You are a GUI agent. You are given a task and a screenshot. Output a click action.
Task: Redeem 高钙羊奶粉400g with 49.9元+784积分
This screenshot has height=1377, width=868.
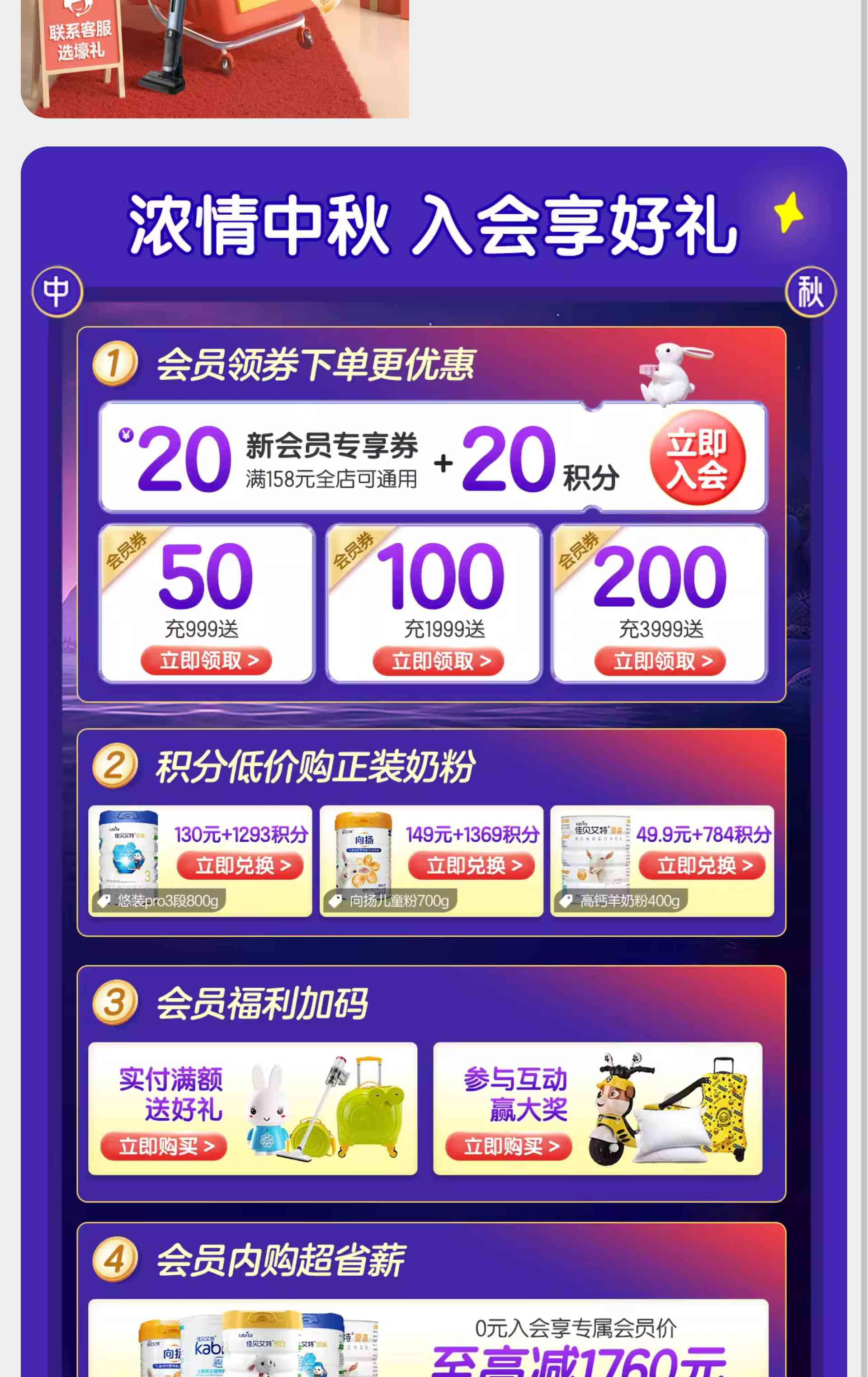[x=702, y=866]
